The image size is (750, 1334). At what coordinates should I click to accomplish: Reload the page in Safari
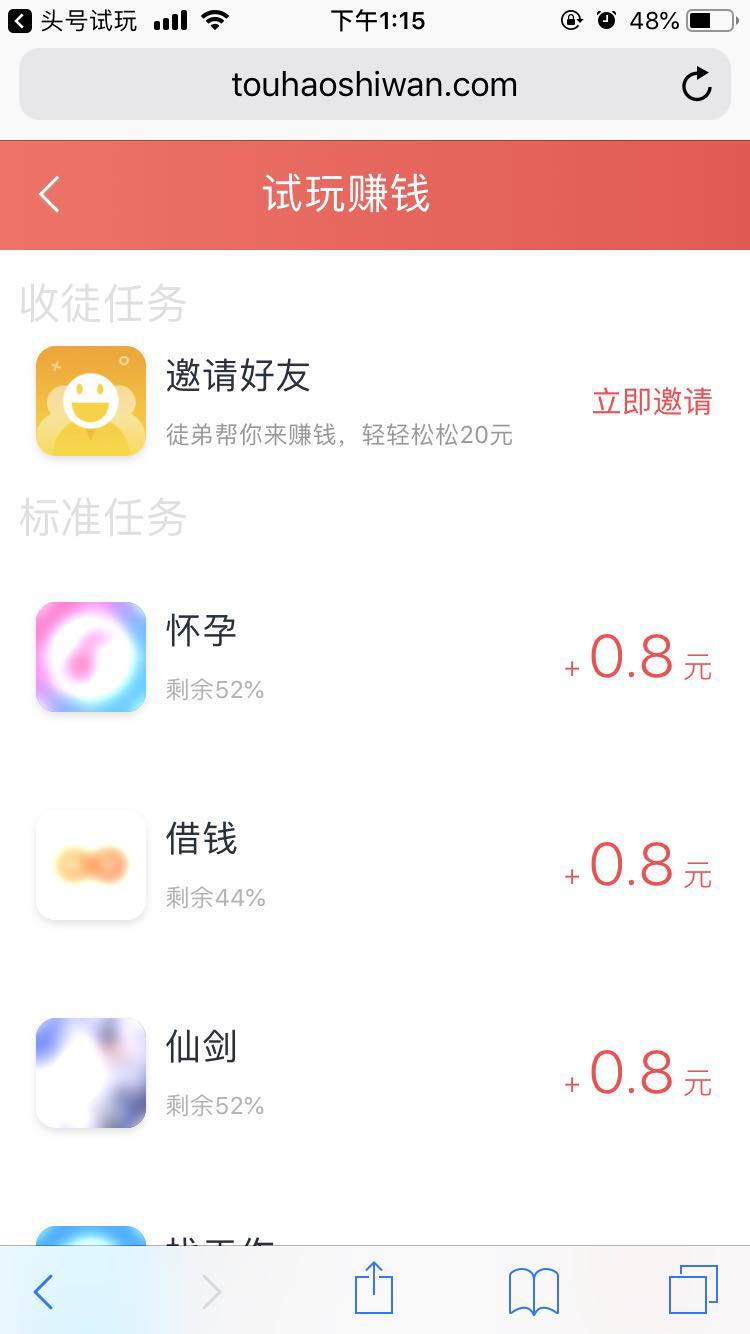[x=696, y=85]
